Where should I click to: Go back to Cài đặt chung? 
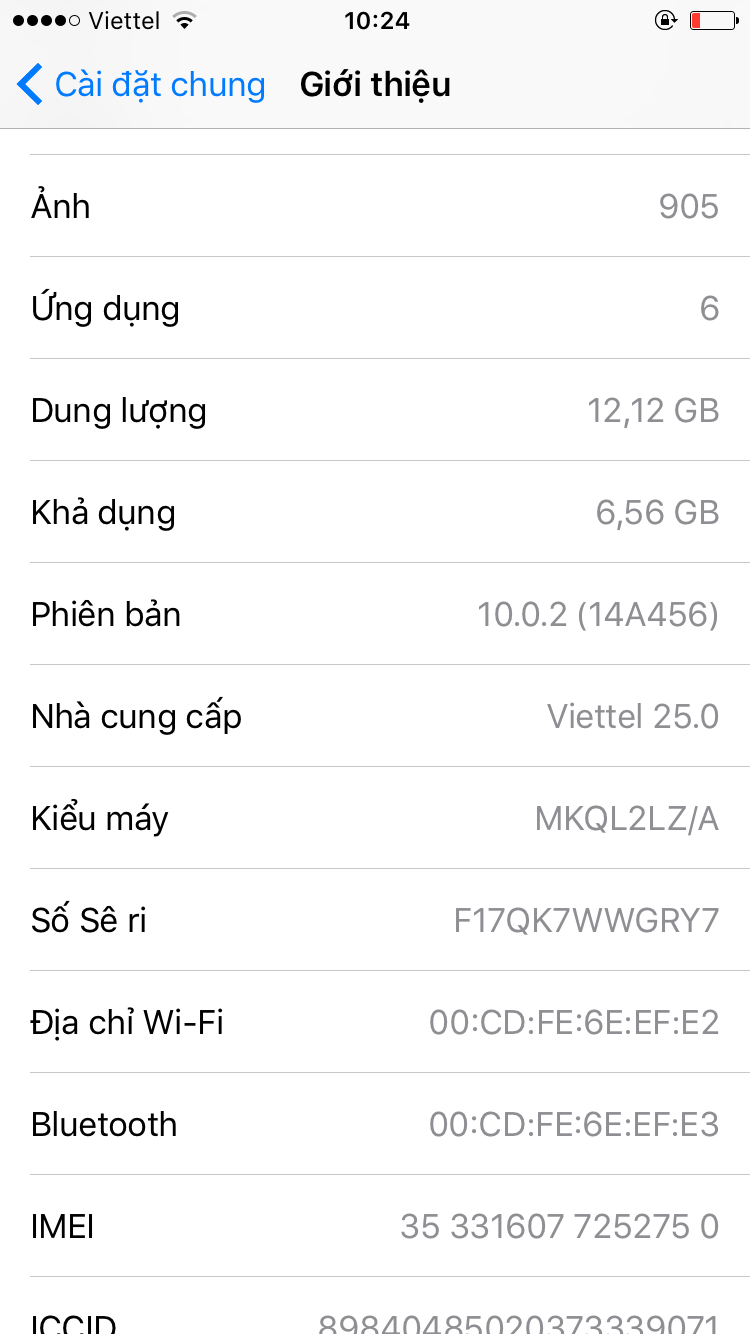tap(140, 85)
